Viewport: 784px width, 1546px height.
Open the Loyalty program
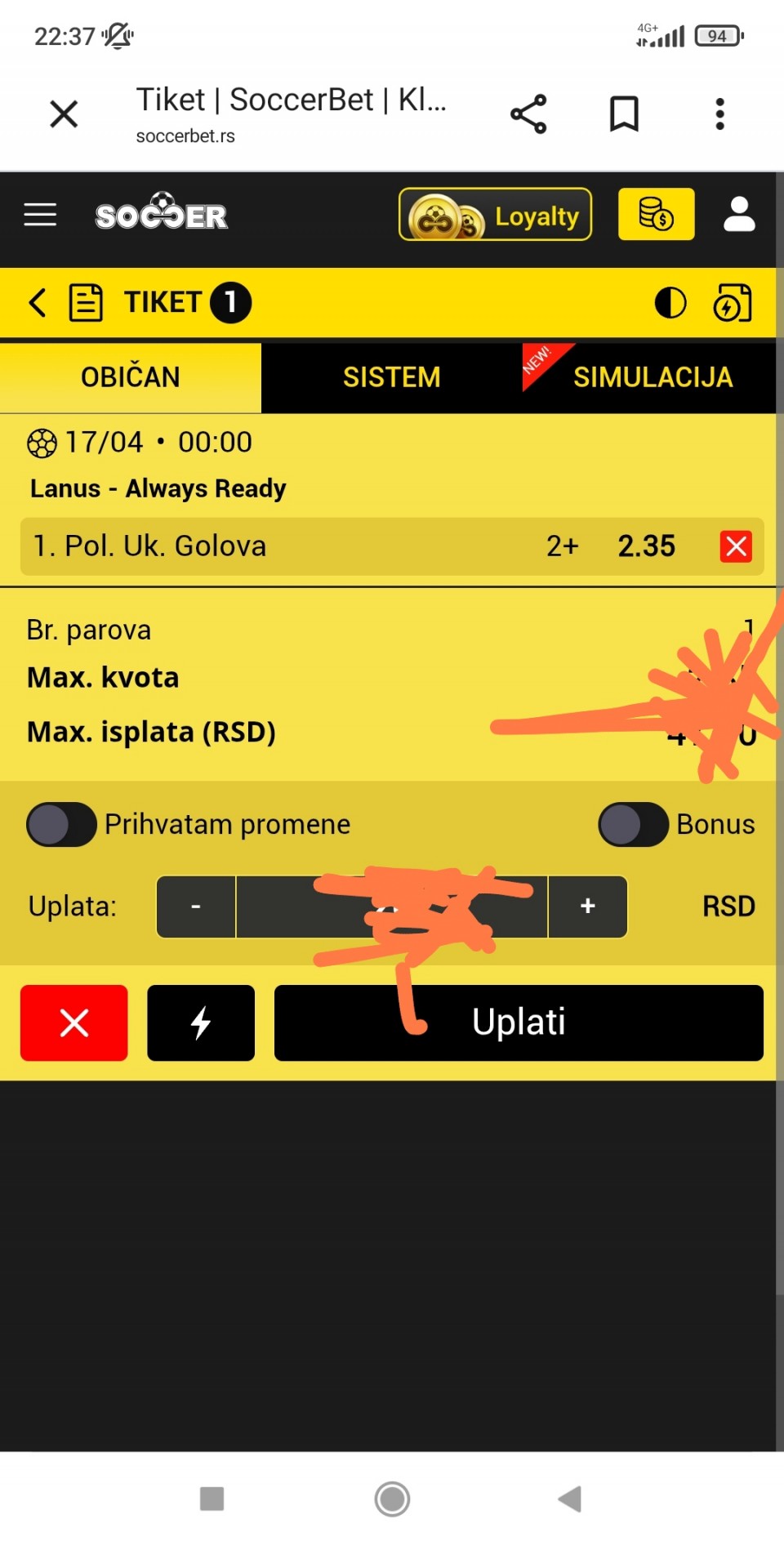[495, 216]
